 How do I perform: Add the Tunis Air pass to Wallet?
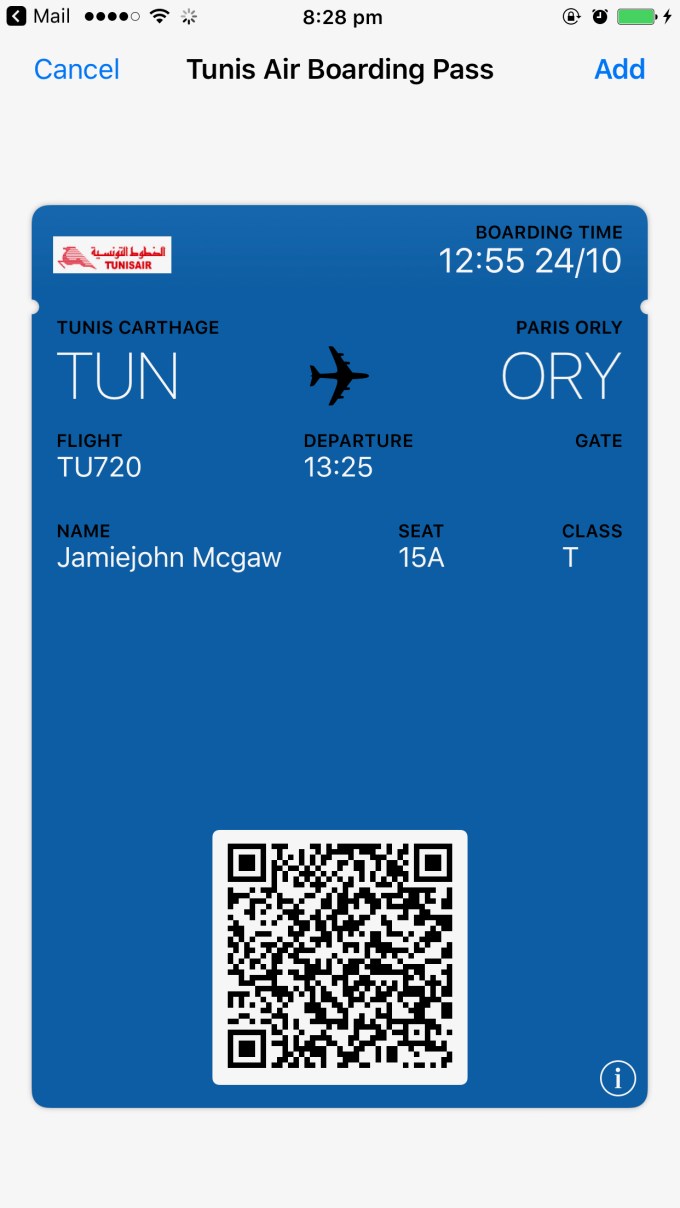[x=619, y=69]
